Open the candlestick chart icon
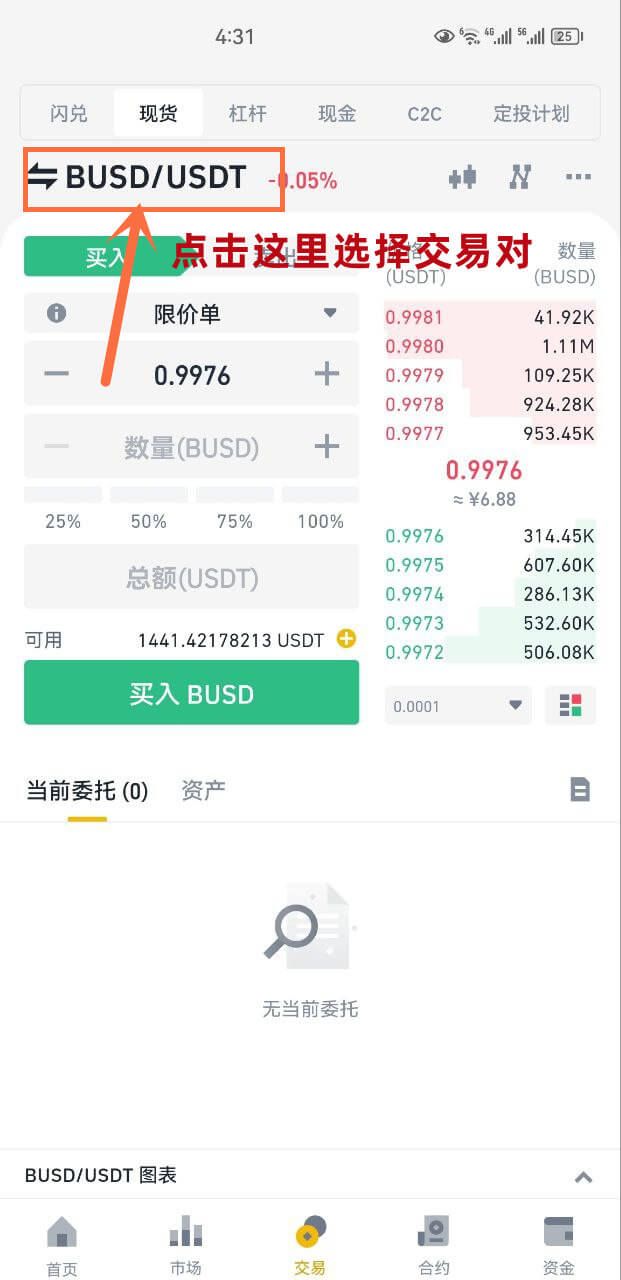Image resolution: width=621 pixels, height=1280 pixels. tap(462, 178)
